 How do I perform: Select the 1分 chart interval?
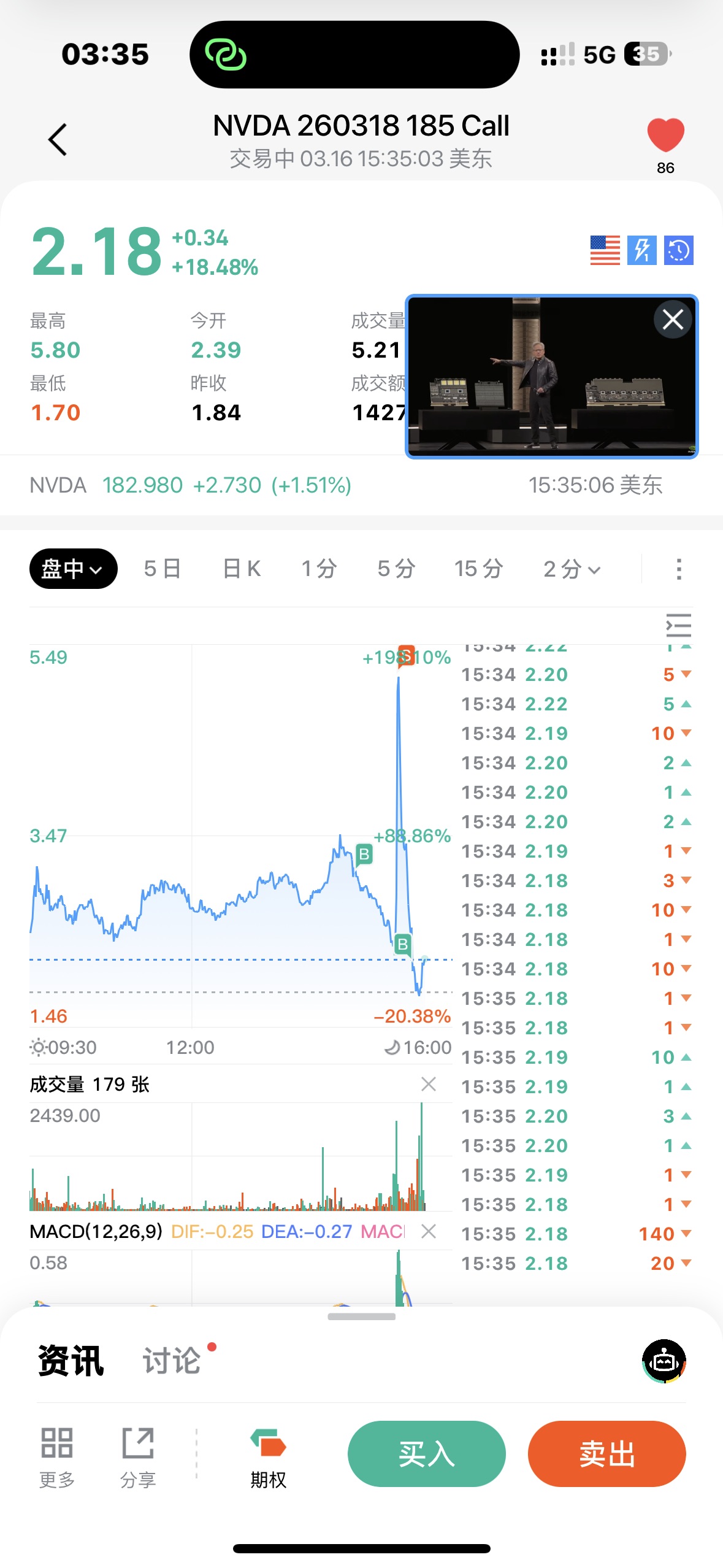coord(319,569)
